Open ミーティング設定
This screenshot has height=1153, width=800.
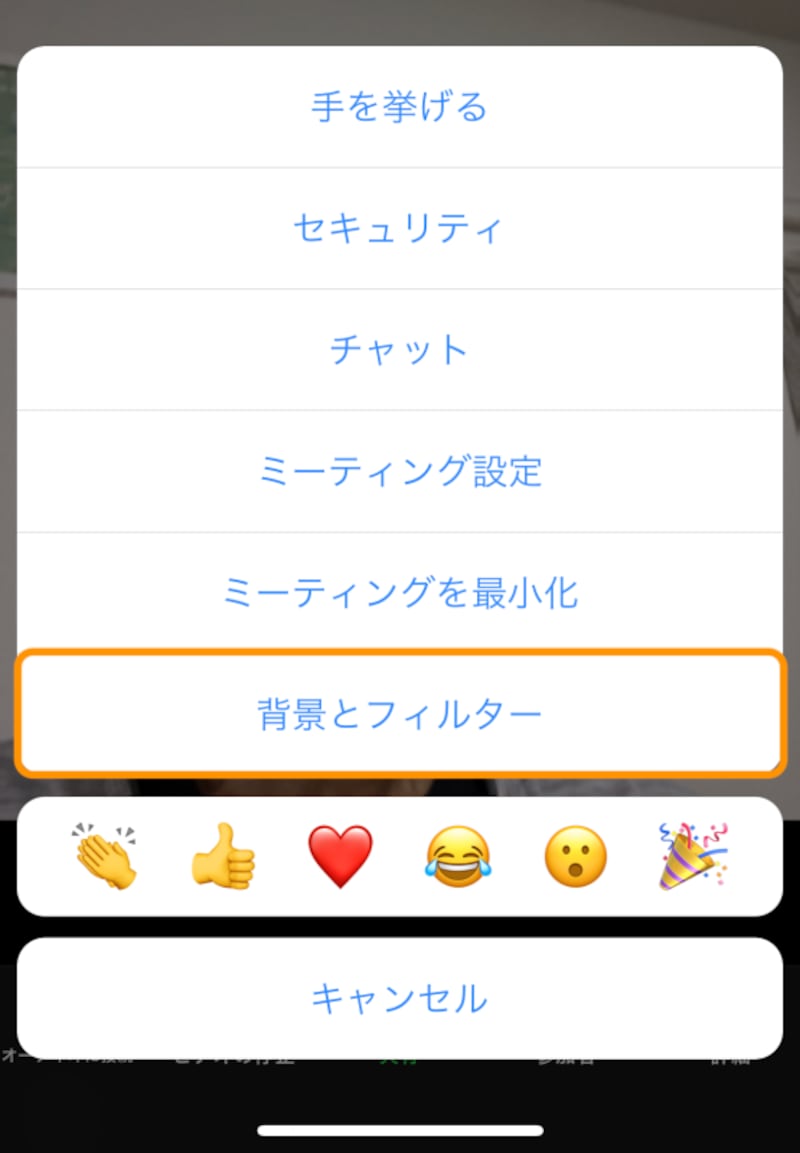tap(400, 471)
